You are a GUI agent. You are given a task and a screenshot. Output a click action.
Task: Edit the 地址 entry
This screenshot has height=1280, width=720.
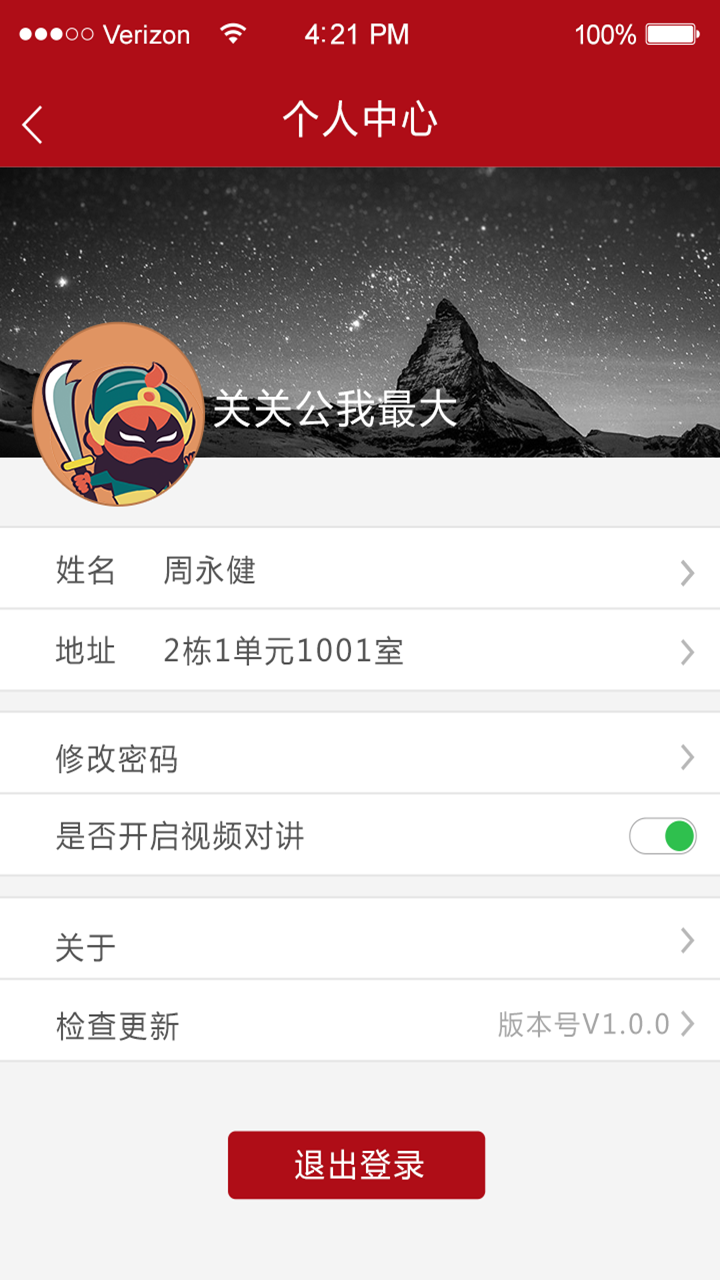[360, 652]
